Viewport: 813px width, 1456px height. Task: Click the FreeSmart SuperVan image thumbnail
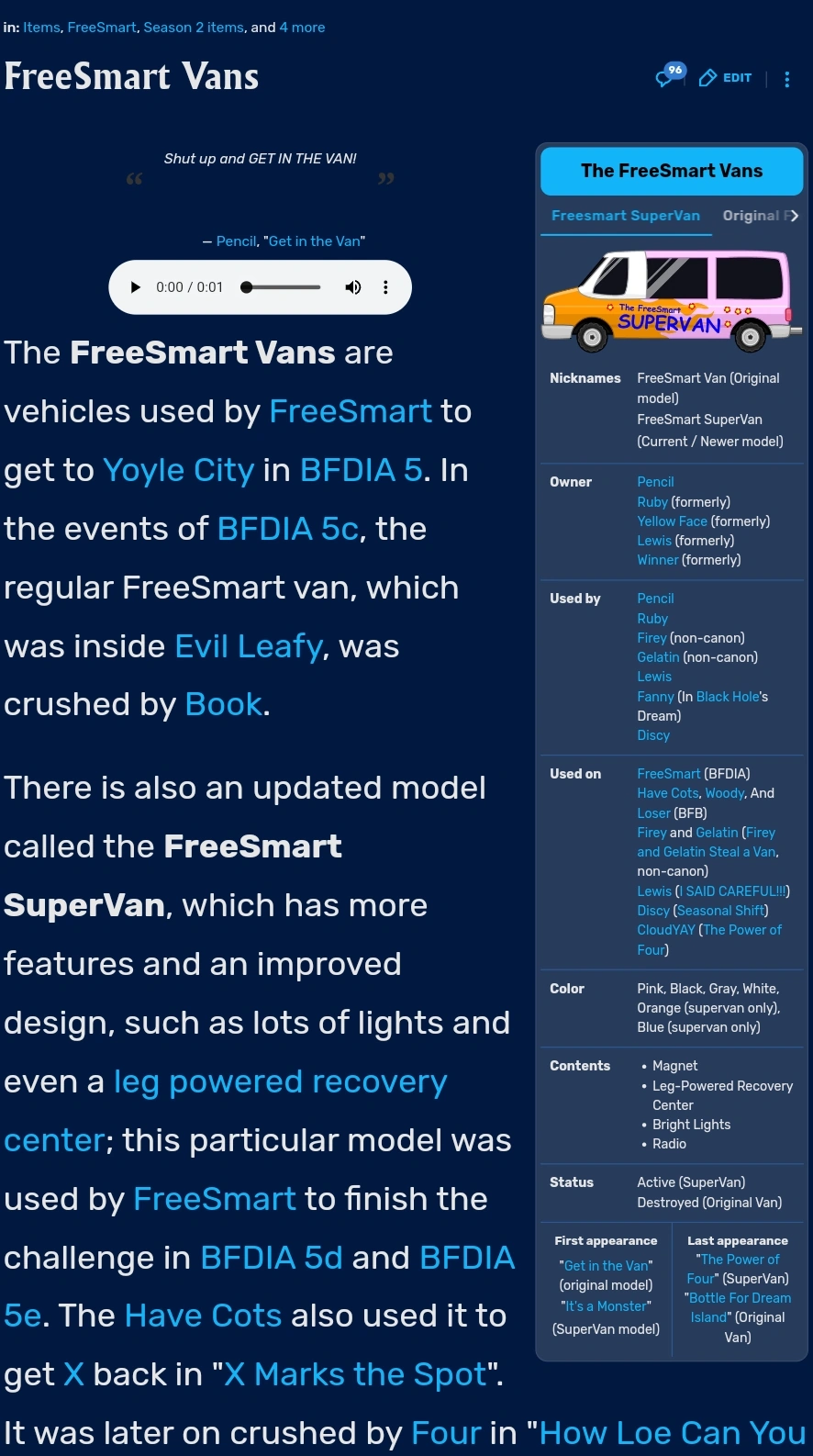[x=671, y=298]
